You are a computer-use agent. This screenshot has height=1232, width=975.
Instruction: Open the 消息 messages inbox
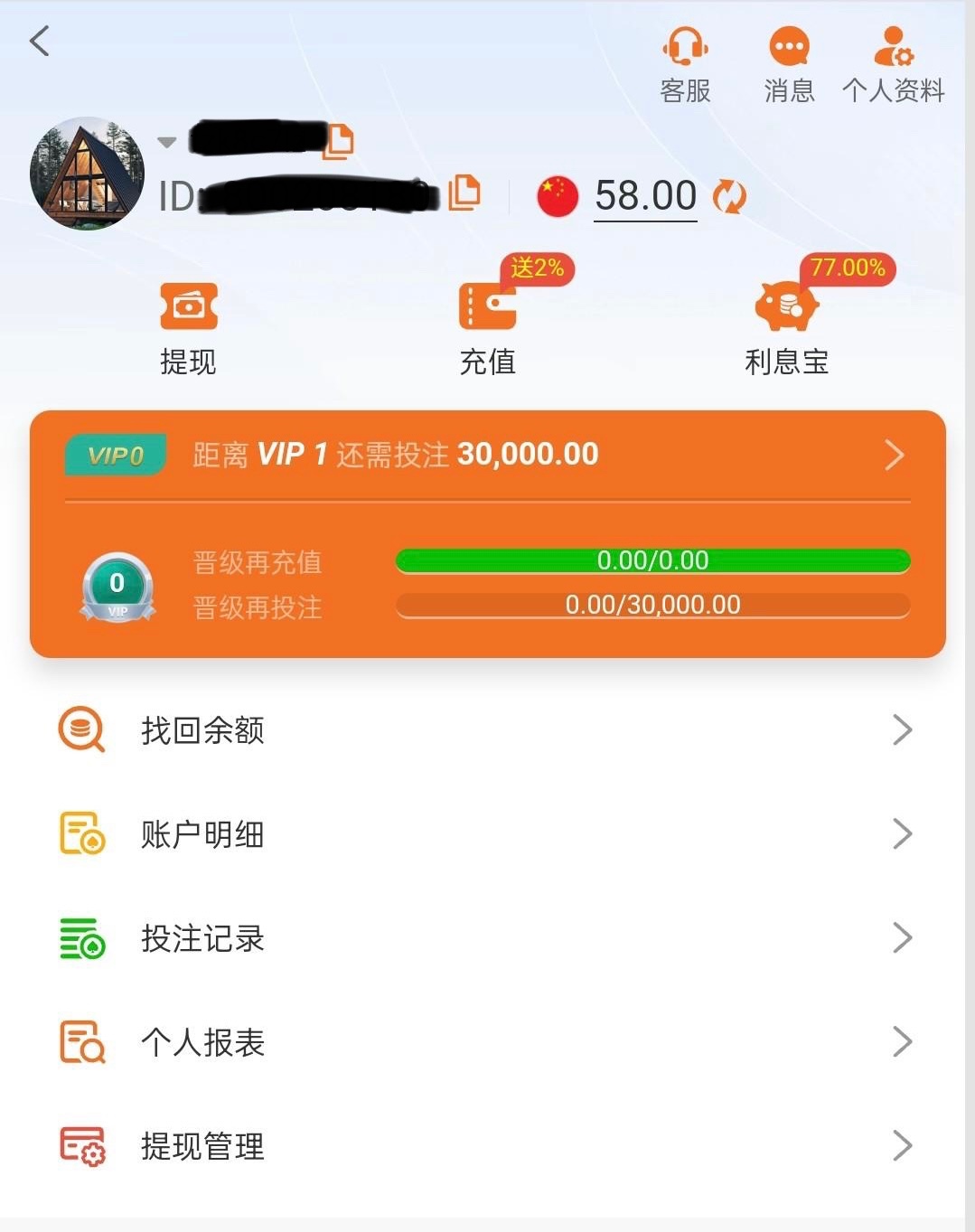[789, 61]
